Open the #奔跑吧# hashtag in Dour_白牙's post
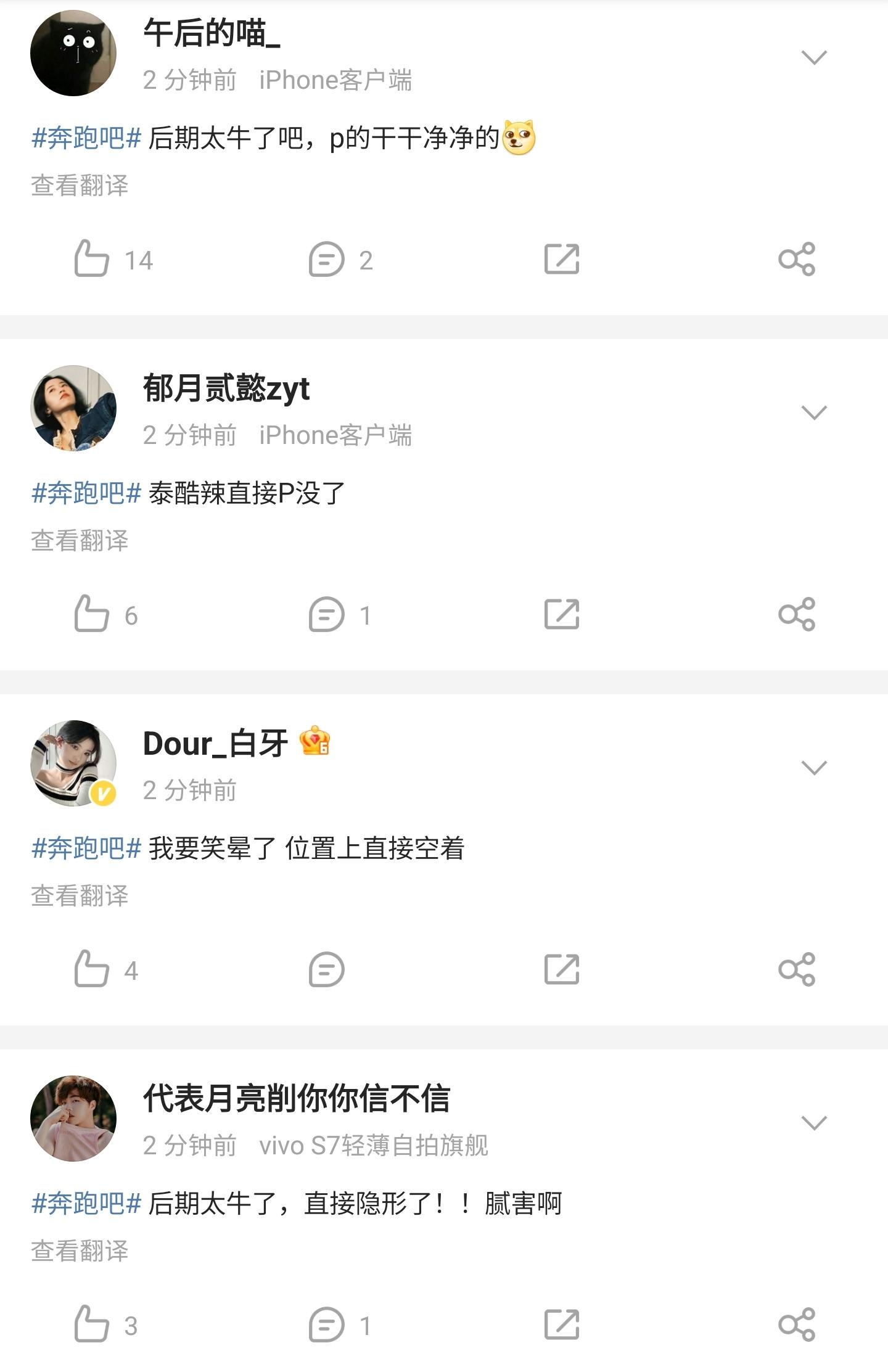This screenshot has width=888, height=1372. point(86,848)
